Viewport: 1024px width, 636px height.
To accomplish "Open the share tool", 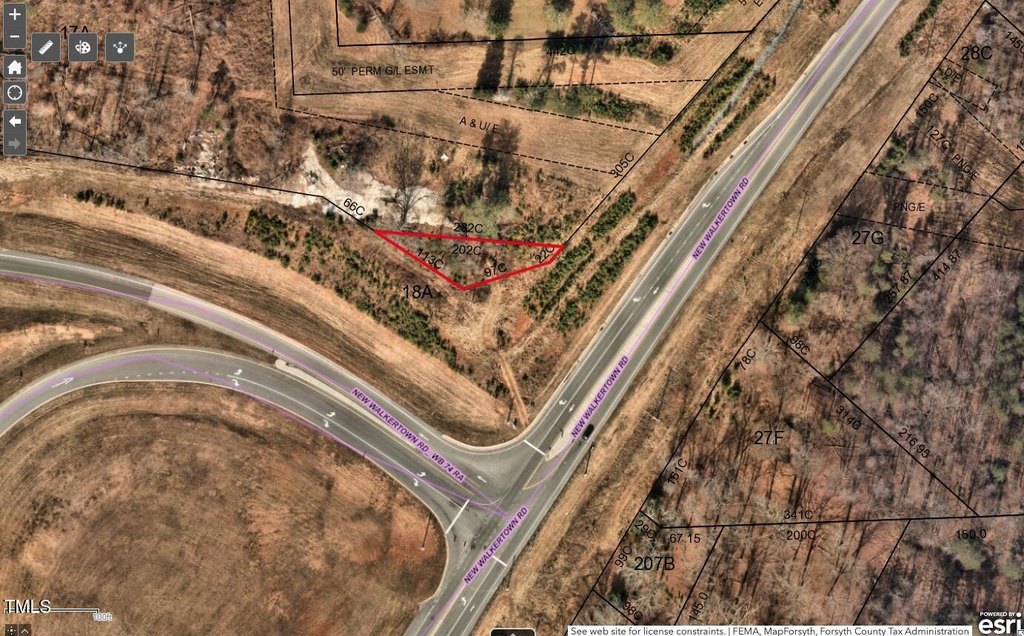I will coord(120,47).
